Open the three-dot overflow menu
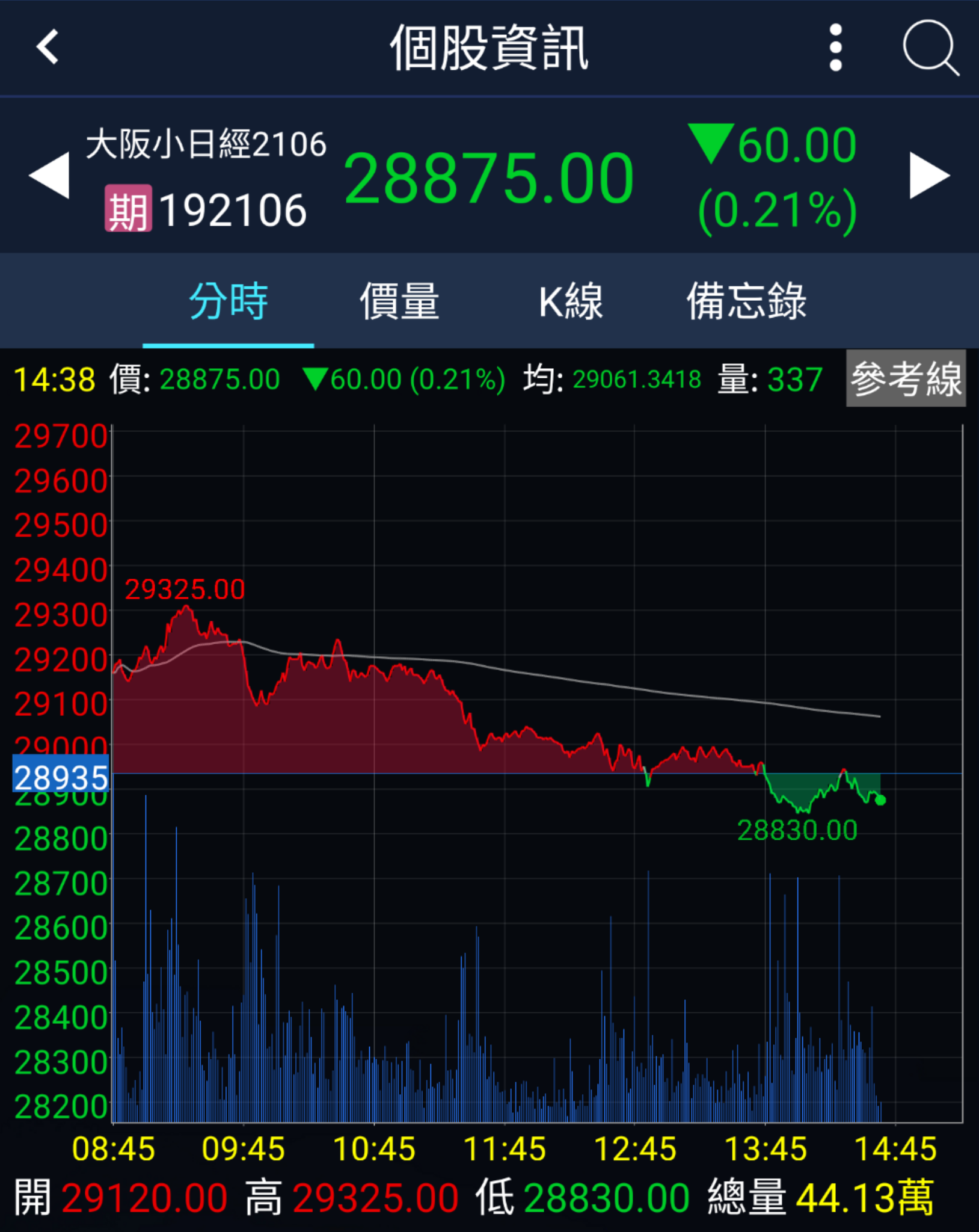 (835, 48)
